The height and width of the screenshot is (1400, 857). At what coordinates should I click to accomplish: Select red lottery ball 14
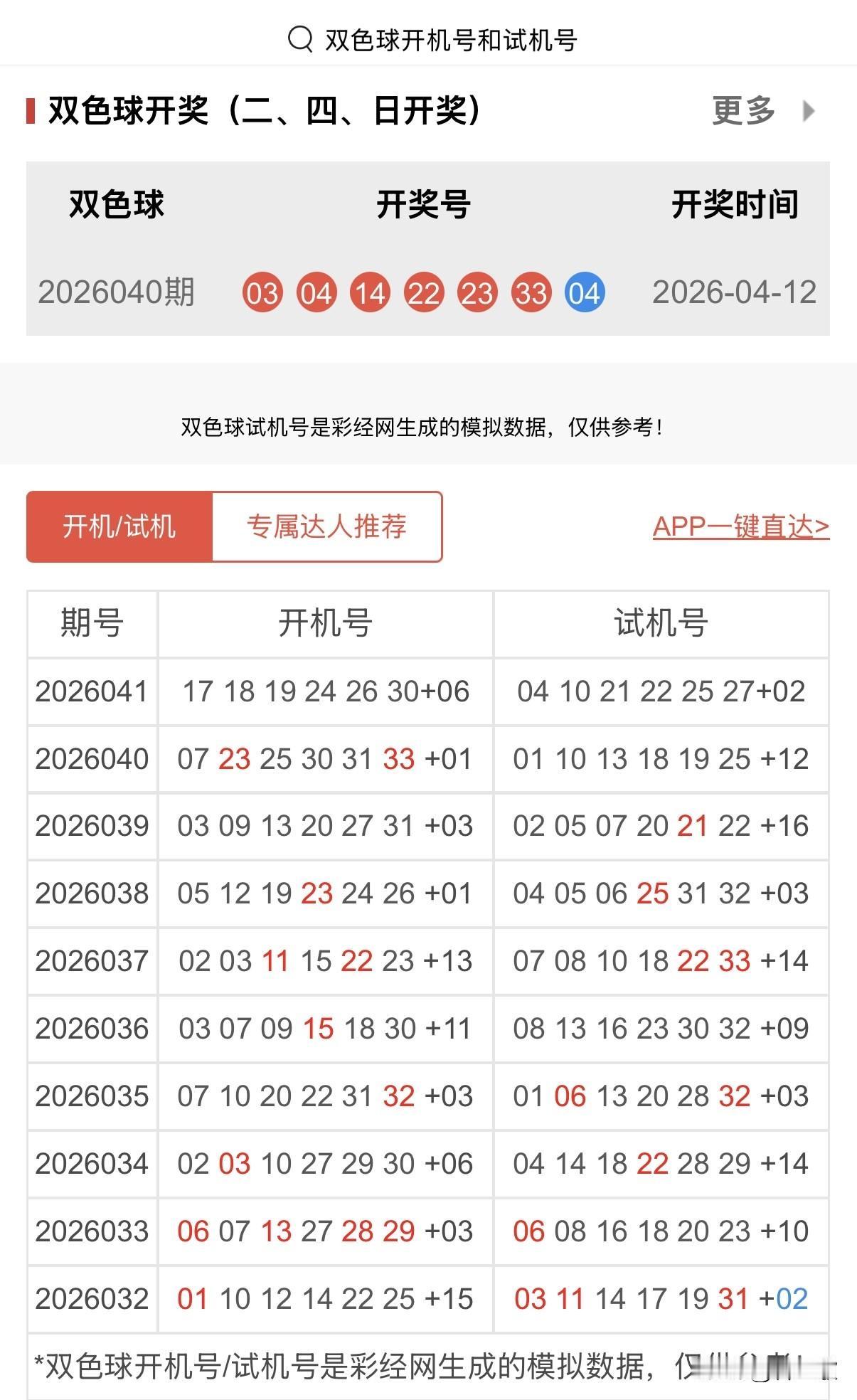tap(370, 291)
